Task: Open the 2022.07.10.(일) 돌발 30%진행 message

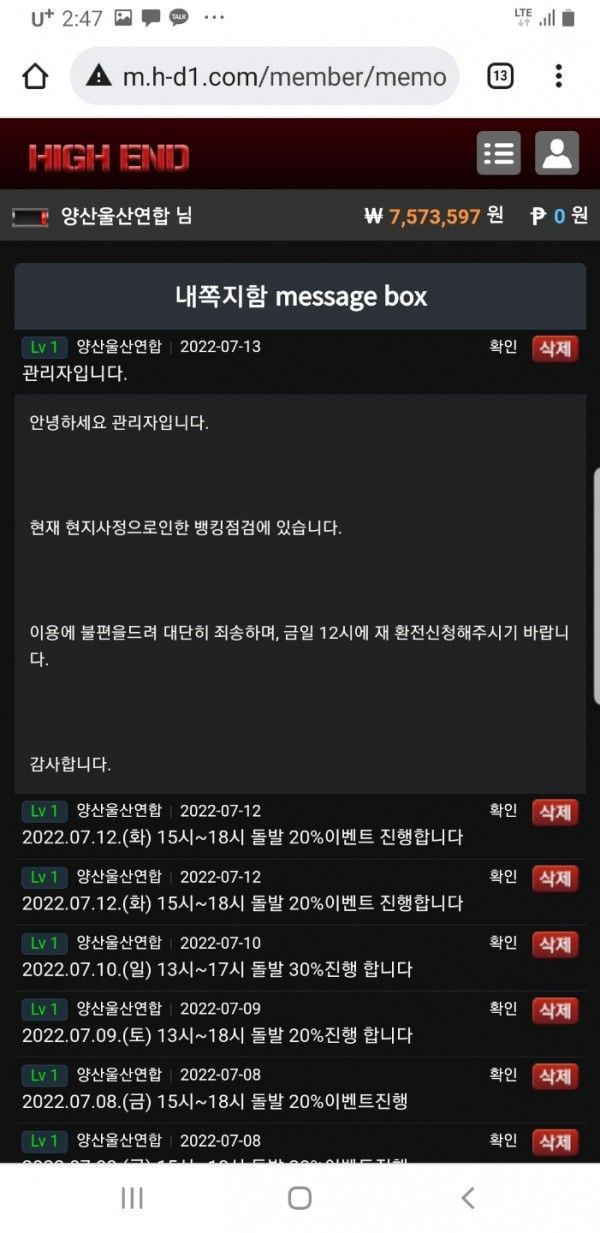Action: click(217, 969)
